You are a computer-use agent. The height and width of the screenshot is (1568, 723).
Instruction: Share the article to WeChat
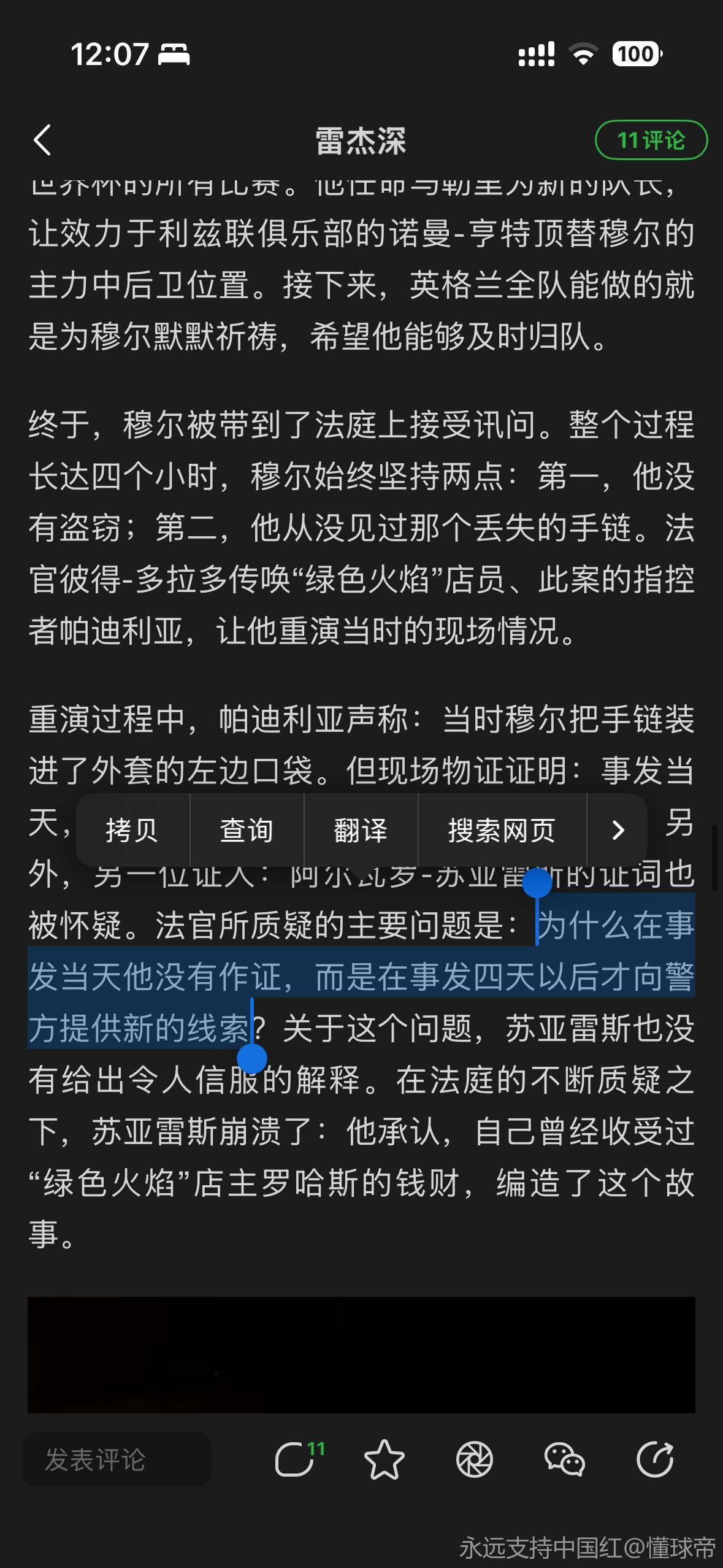(564, 1459)
